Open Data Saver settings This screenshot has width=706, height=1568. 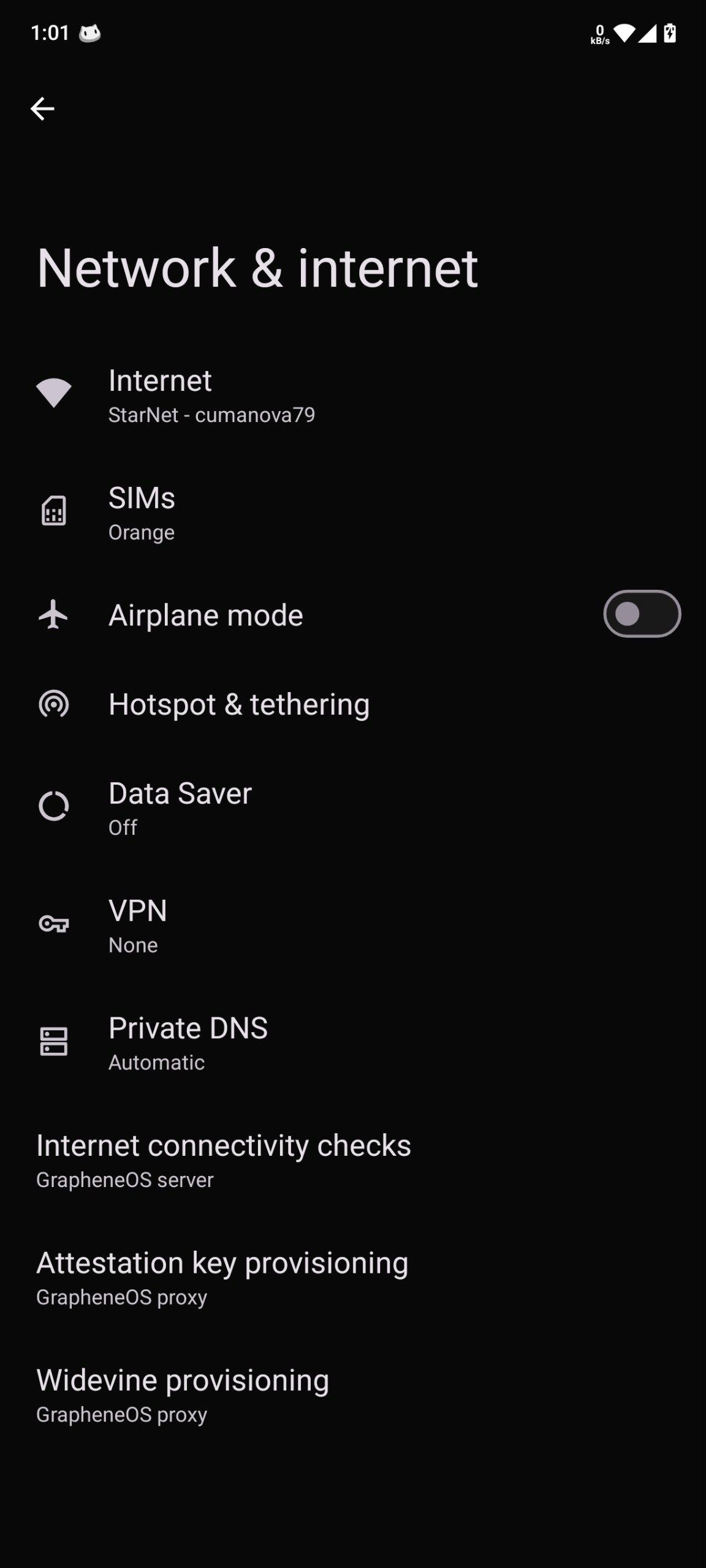pos(180,807)
